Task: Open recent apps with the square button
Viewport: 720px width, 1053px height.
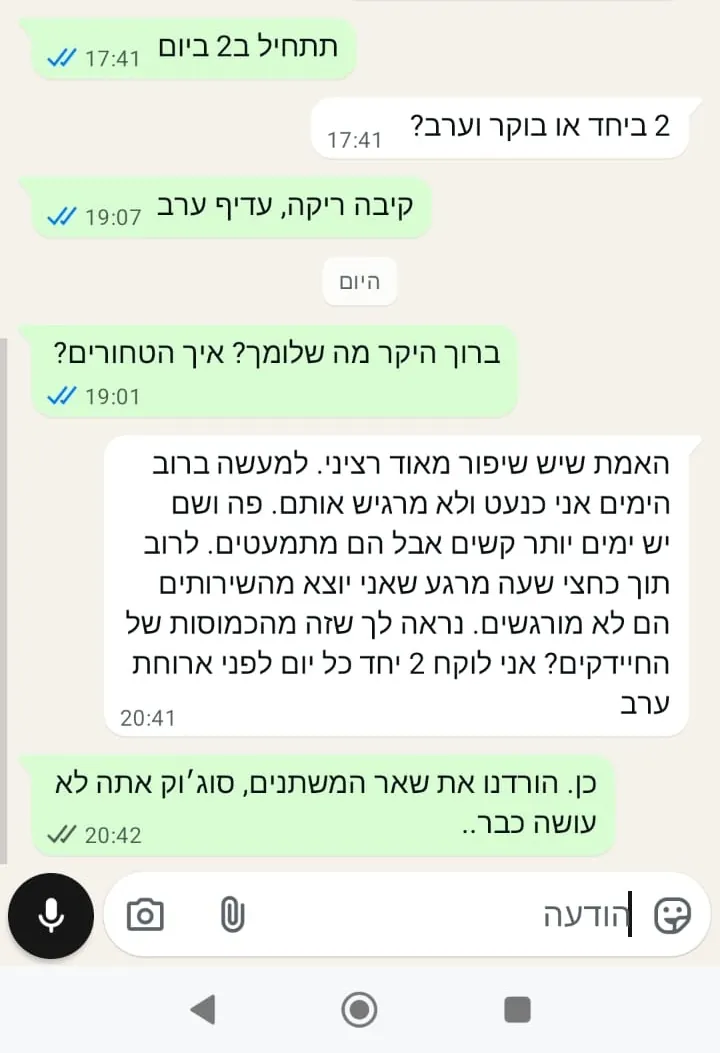Action: [517, 1010]
